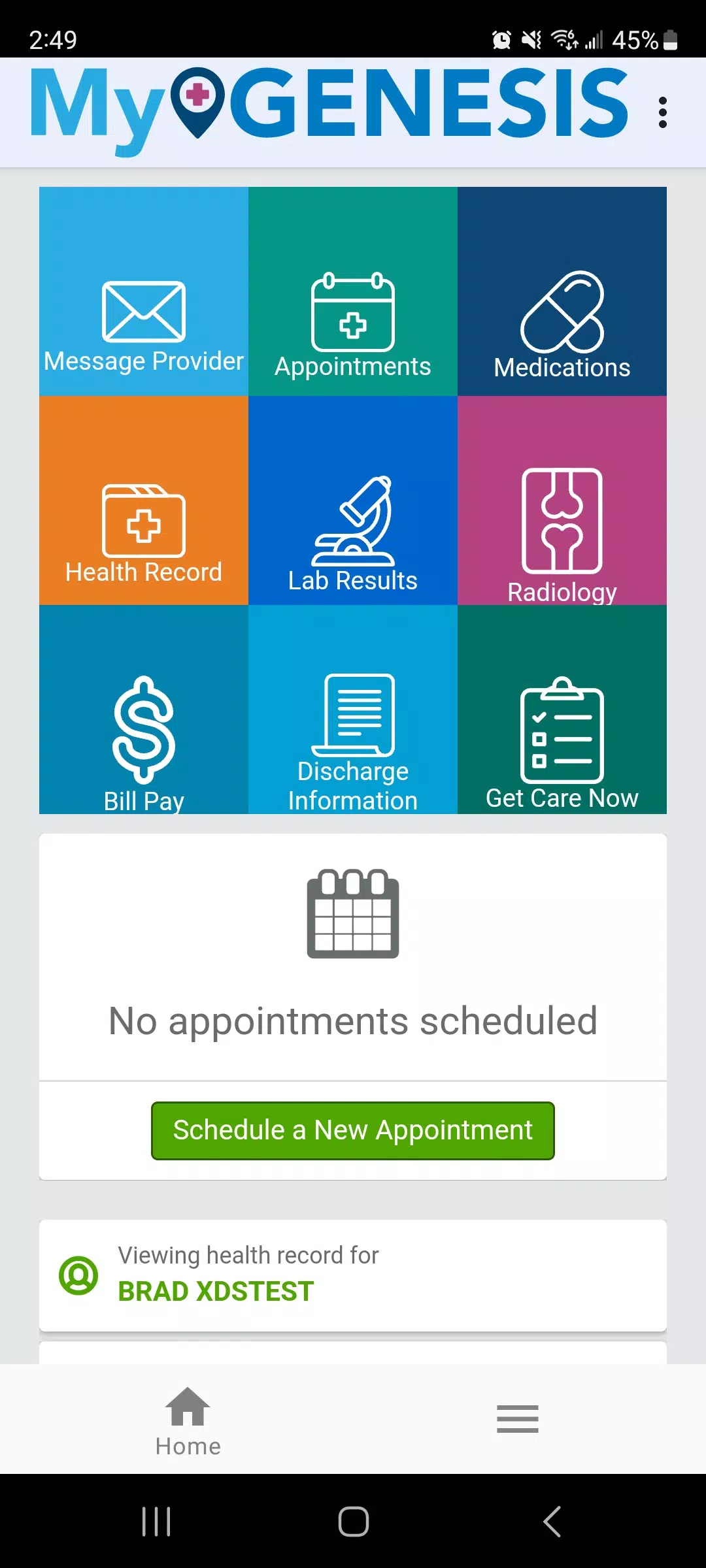Open the Brad Xdstest health record card
This screenshot has height=1568, width=706.
tap(353, 1275)
